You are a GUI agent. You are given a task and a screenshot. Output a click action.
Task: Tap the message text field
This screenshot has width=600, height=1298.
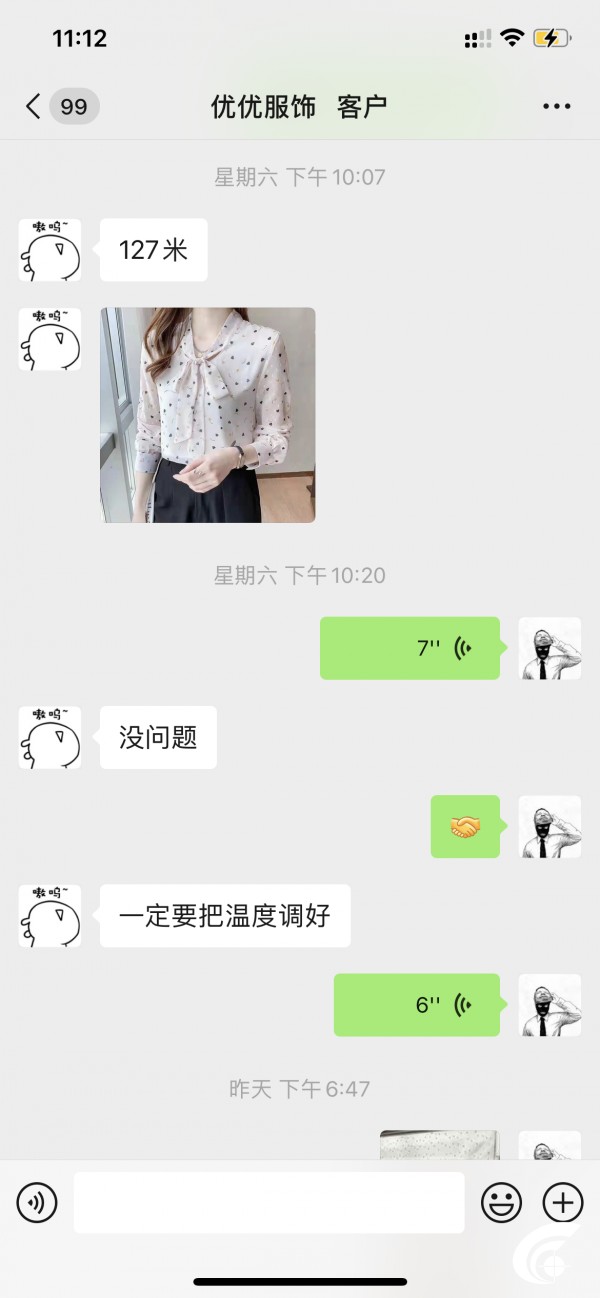pos(269,1202)
